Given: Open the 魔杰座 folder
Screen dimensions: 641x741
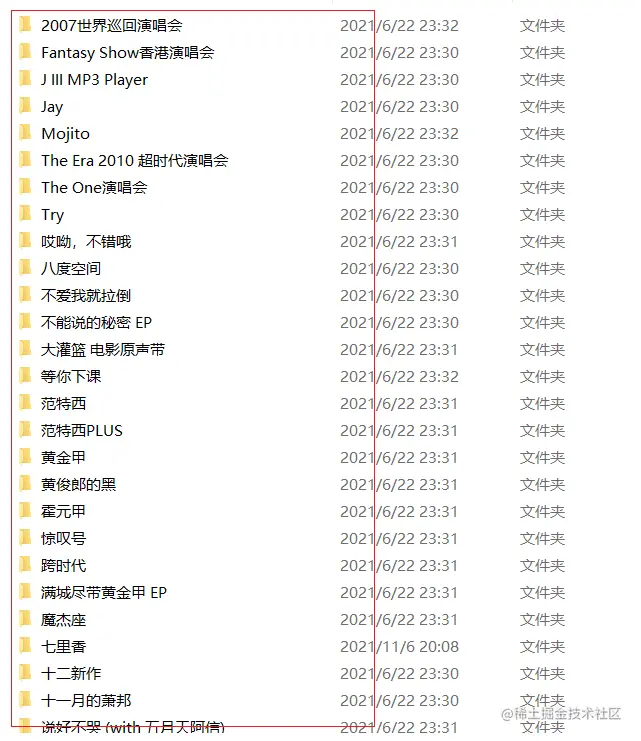Looking at the screenshot, I should coord(63,619).
